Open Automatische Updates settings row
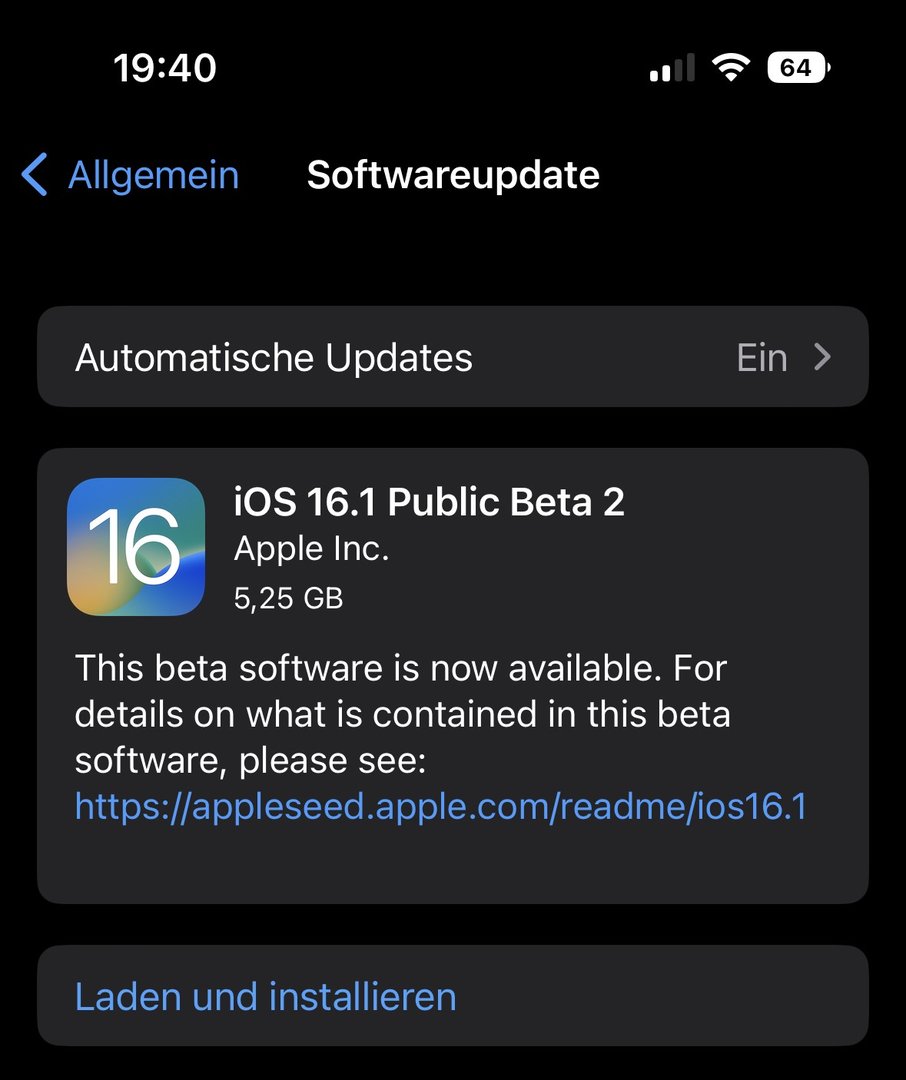 coord(452,358)
